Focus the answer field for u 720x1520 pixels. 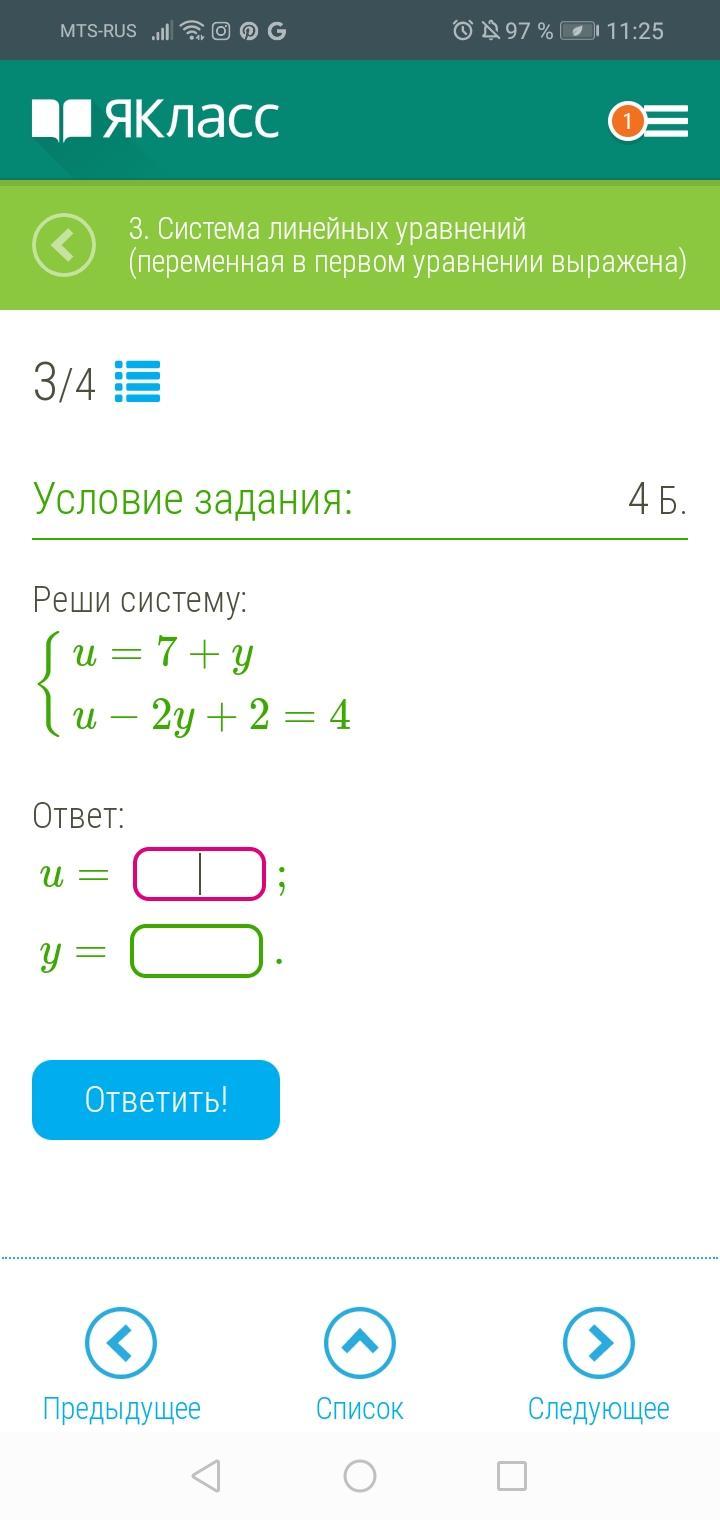pos(199,874)
